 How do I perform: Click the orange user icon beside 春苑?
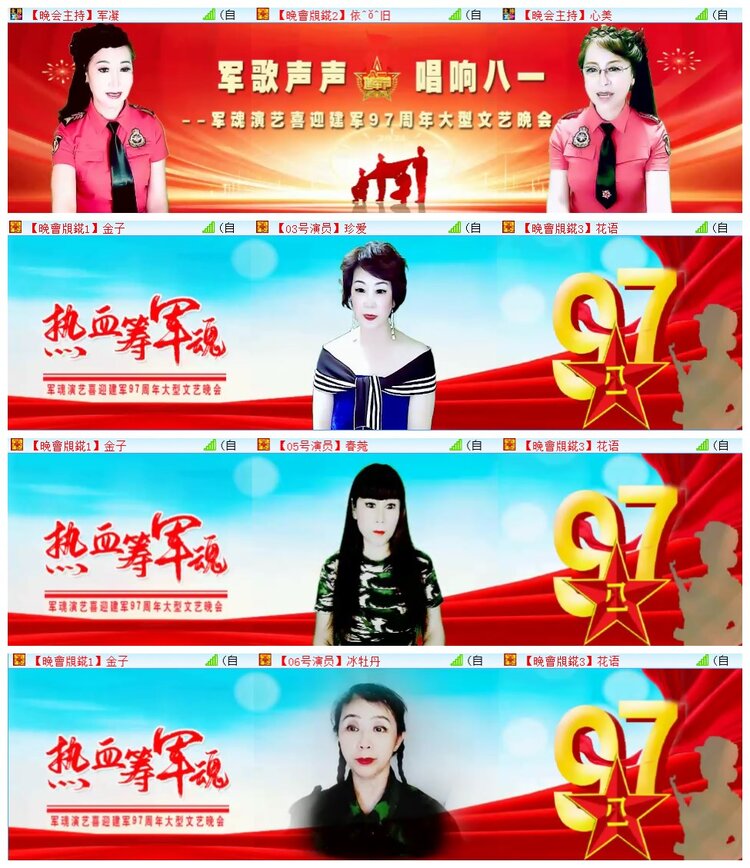tap(263, 444)
